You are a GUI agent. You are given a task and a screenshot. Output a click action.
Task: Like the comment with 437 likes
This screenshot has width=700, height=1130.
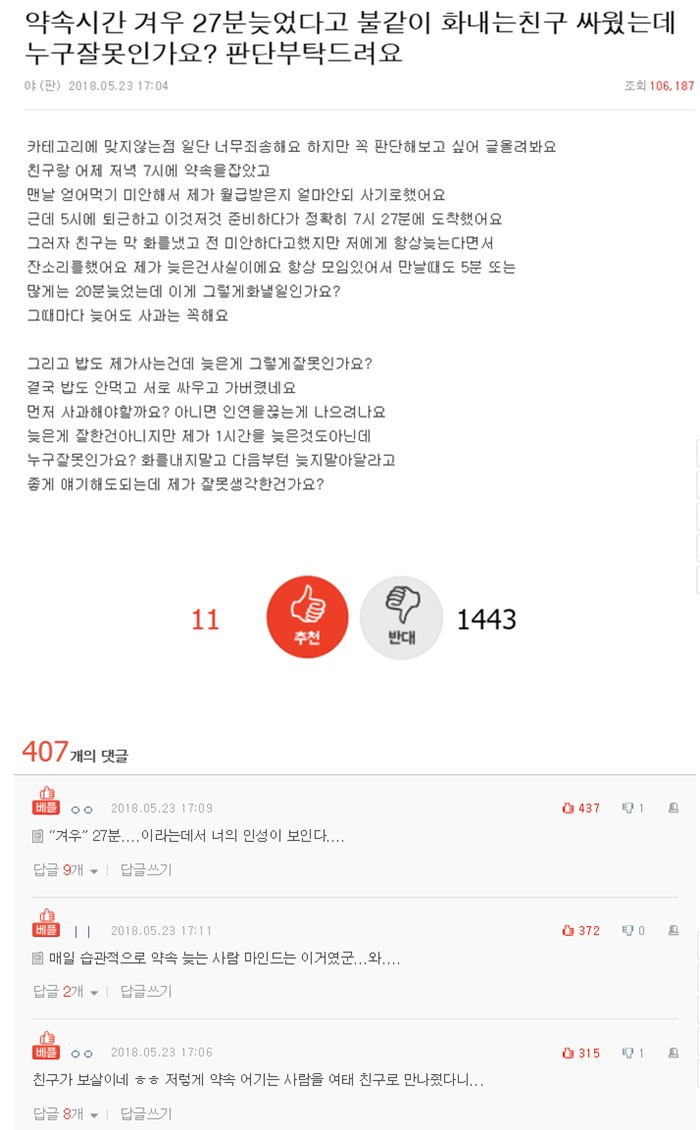(x=581, y=808)
